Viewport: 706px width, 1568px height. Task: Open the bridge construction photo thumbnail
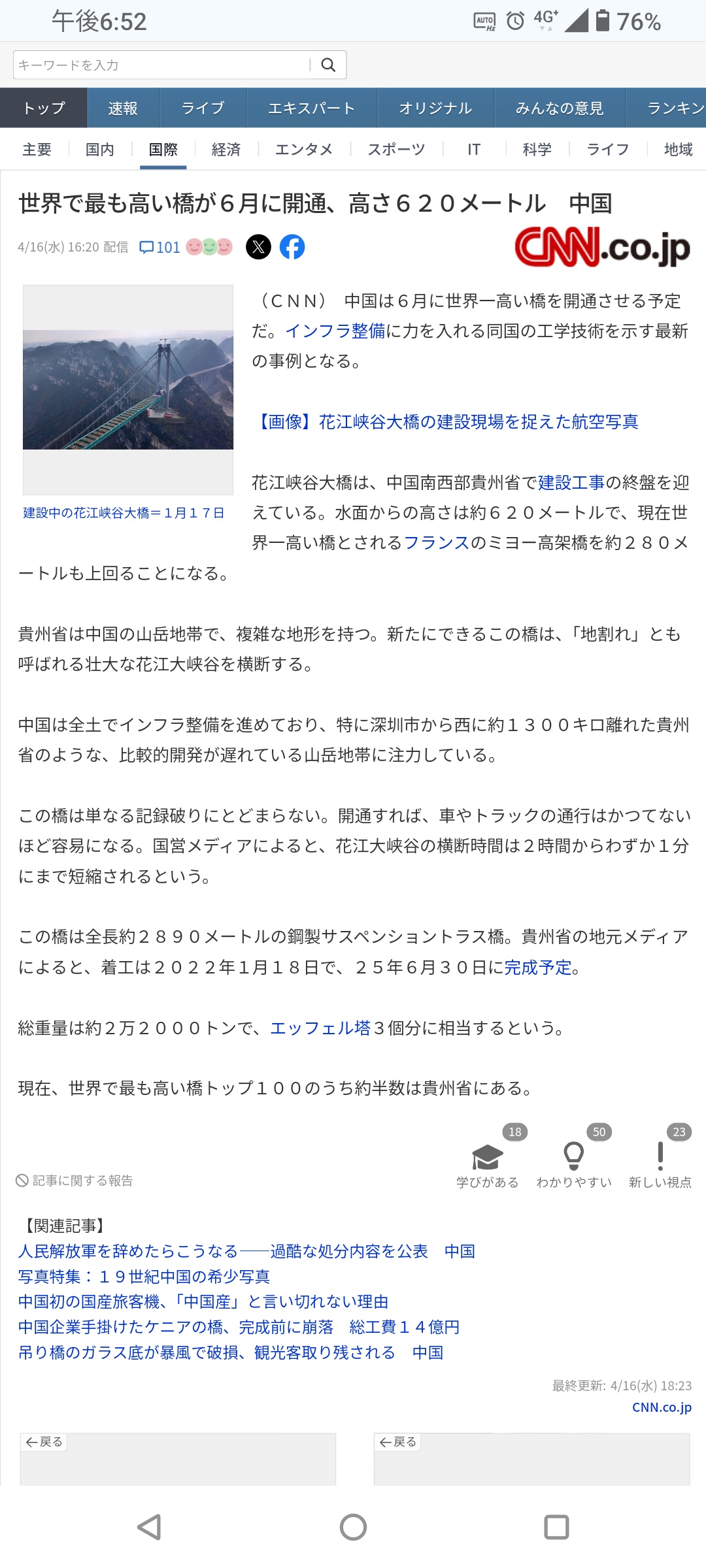tap(128, 390)
